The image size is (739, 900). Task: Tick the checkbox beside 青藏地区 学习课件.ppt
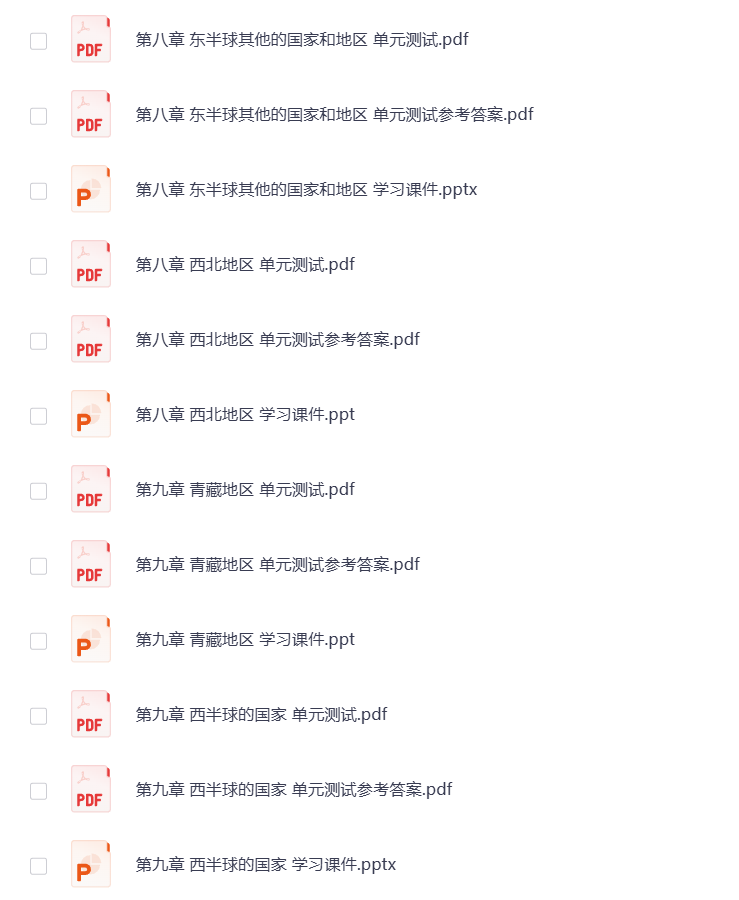[38, 640]
